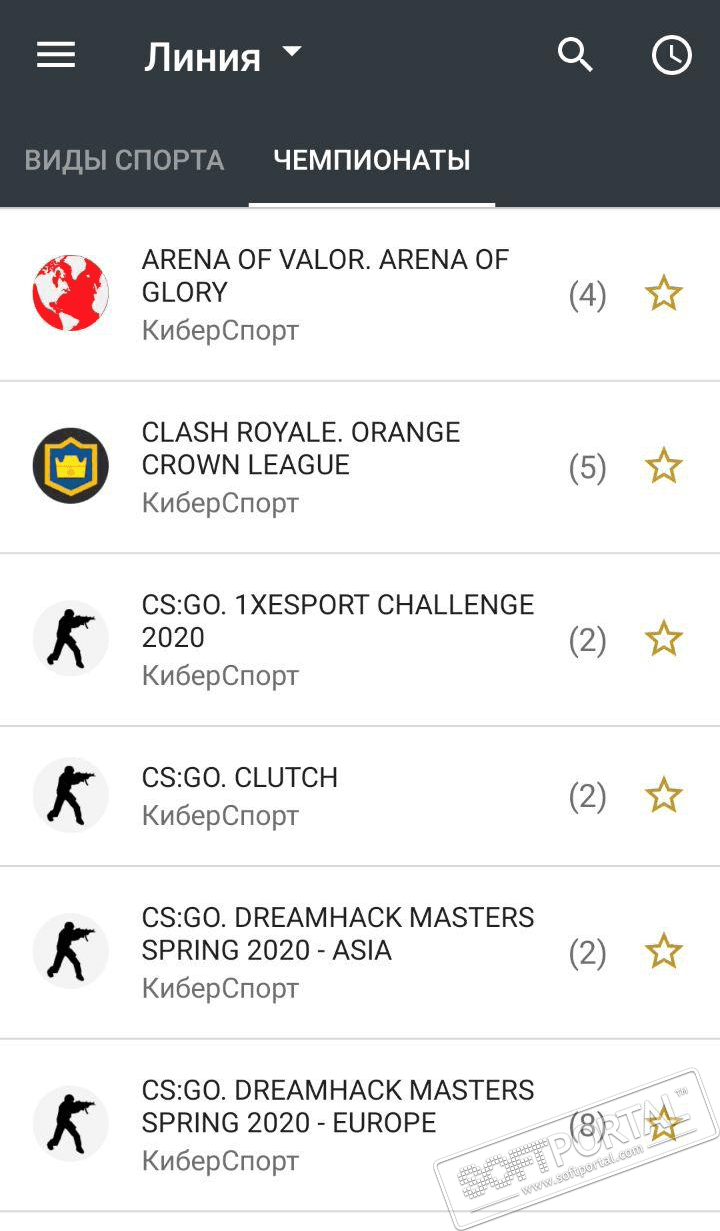Favorite Arena of Valor with the star
The image size is (720, 1231).
663,295
